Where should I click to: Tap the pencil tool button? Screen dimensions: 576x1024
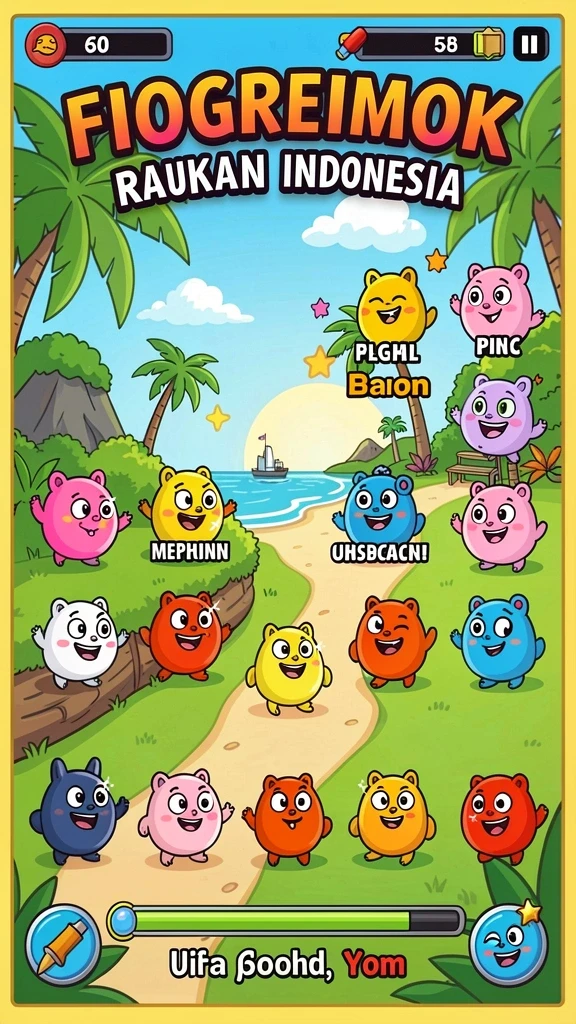coord(63,944)
